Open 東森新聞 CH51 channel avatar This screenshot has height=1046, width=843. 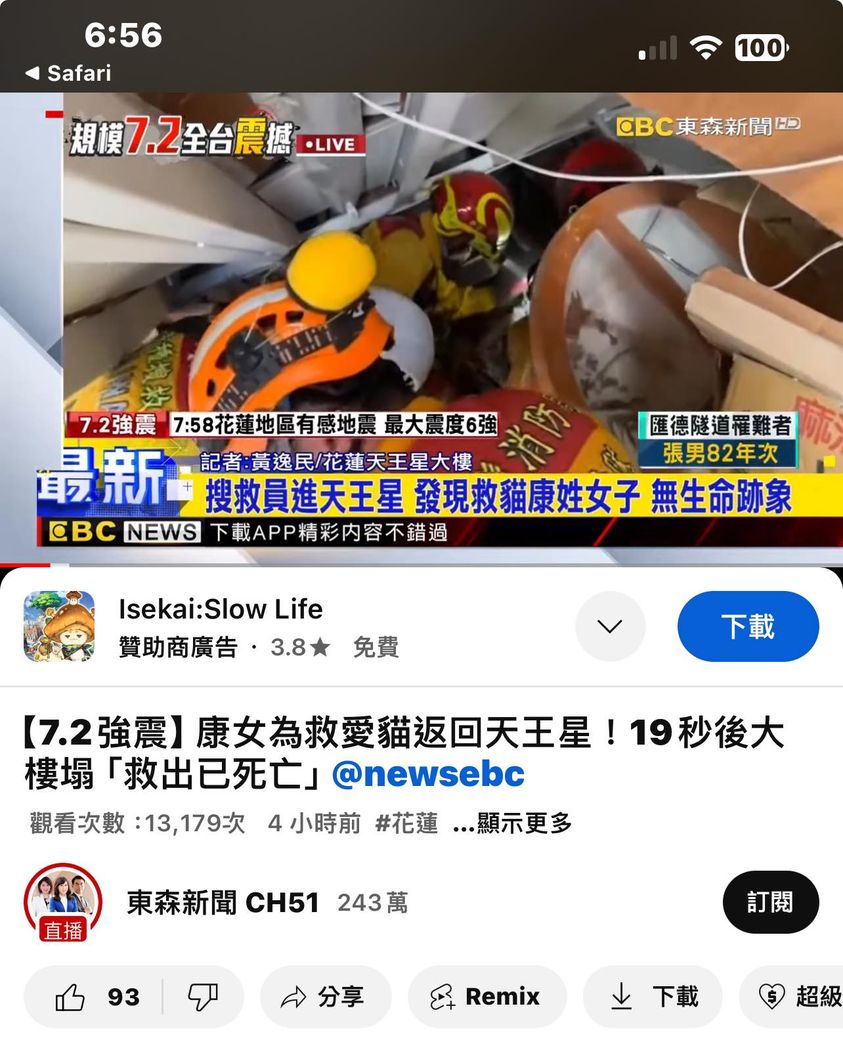[x=62, y=903]
